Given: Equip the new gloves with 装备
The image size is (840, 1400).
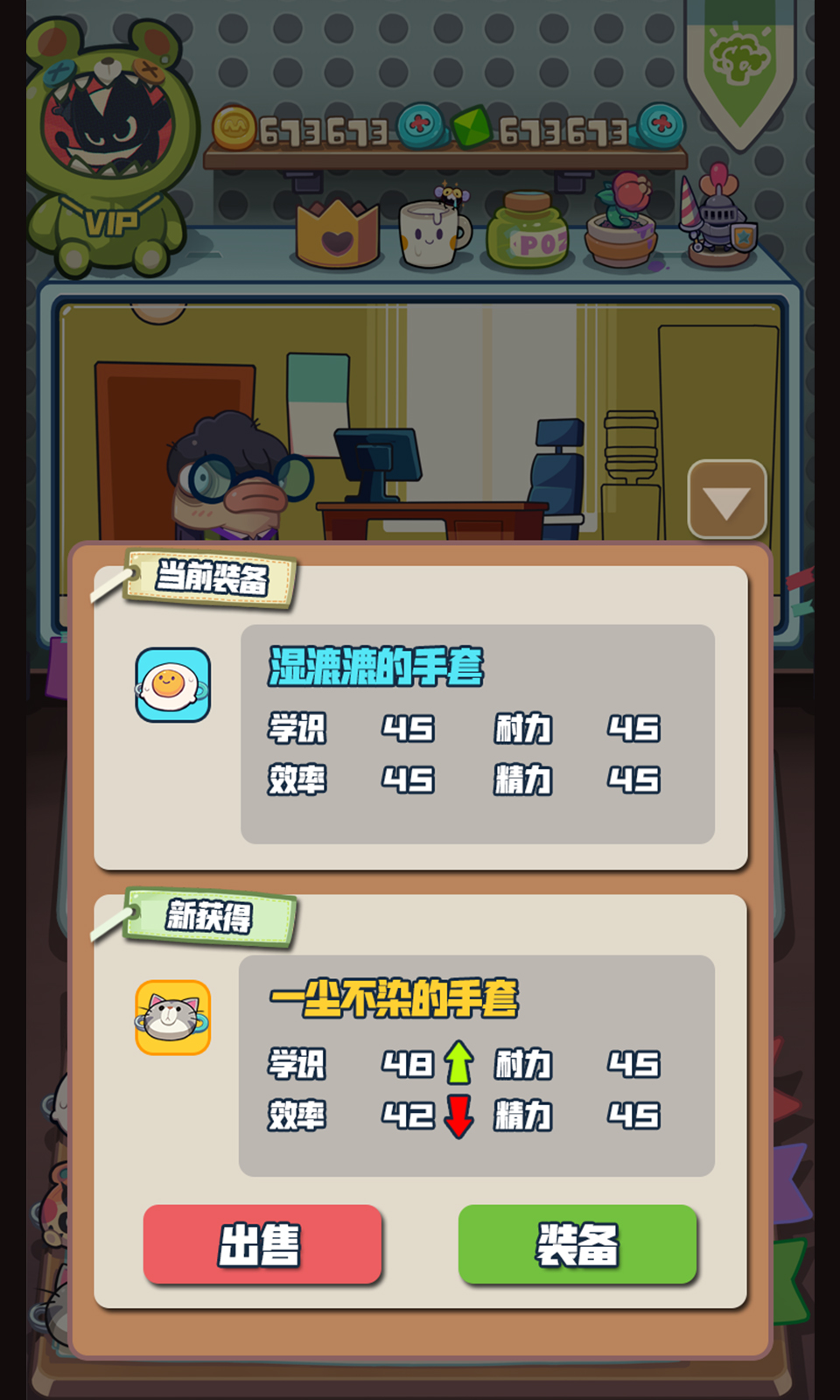Looking at the screenshot, I should [577, 1244].
